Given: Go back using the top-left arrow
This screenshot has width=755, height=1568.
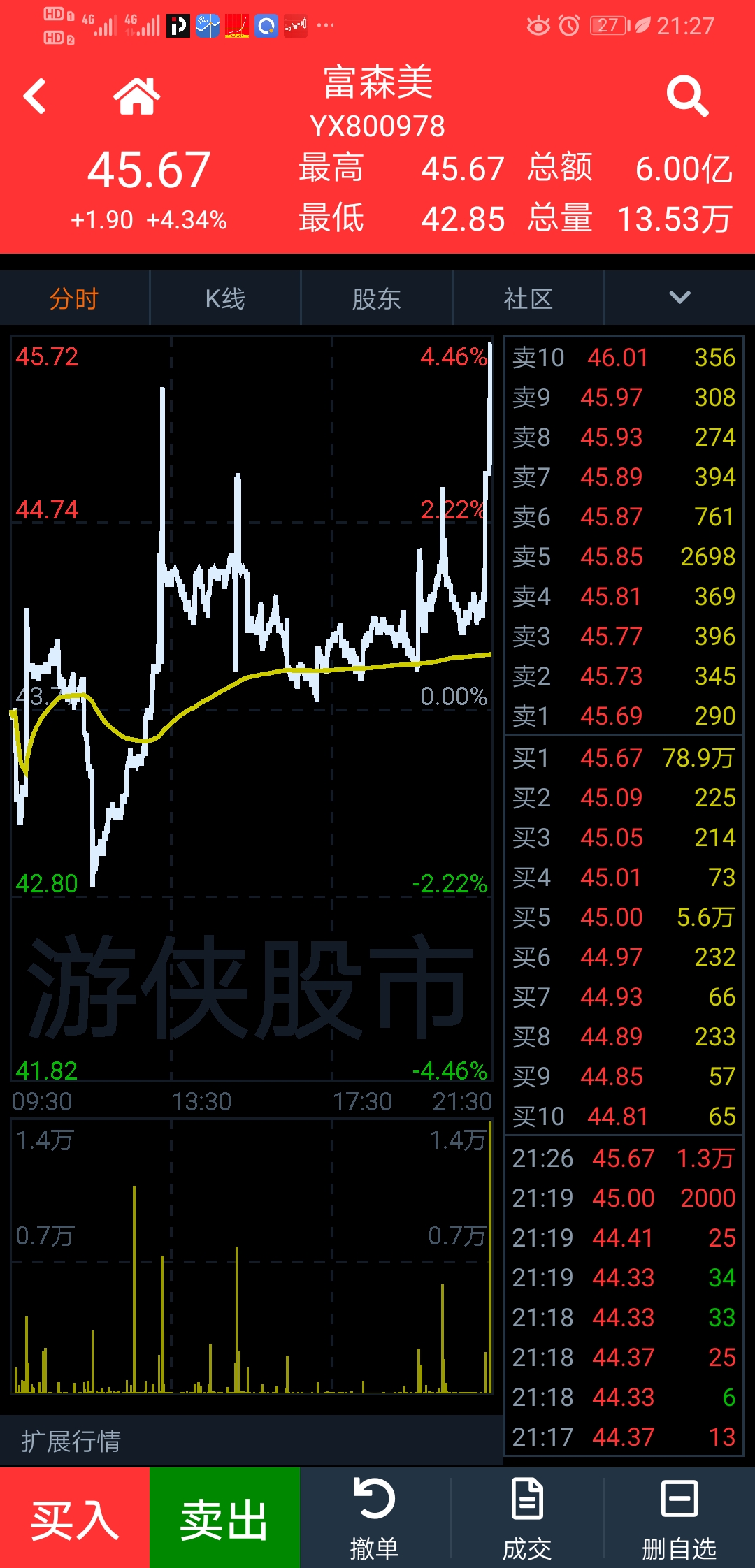Looking at the screenshot, I should (x=35, y=96).
